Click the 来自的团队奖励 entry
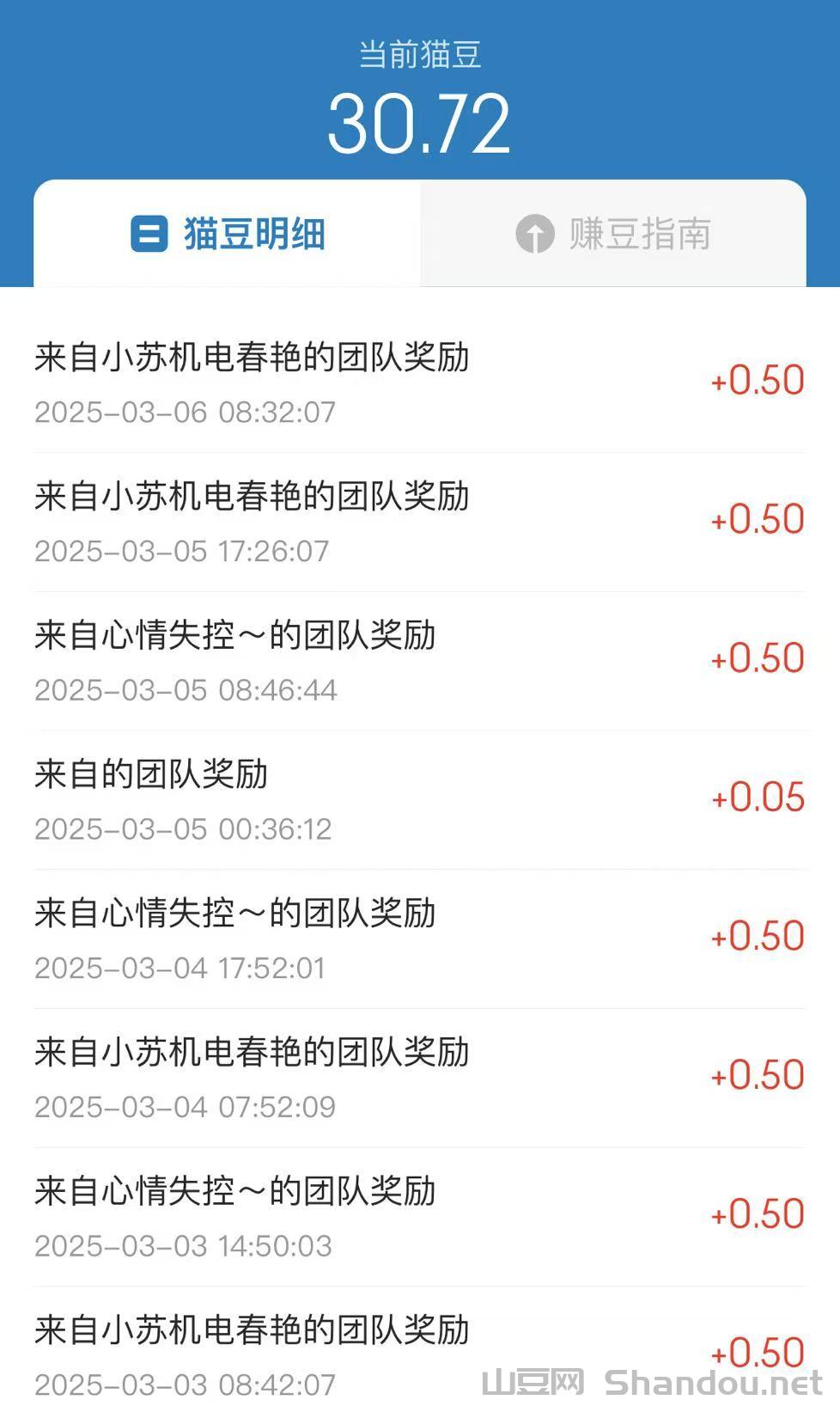840x1412 pixels. (x=152, y=774)
